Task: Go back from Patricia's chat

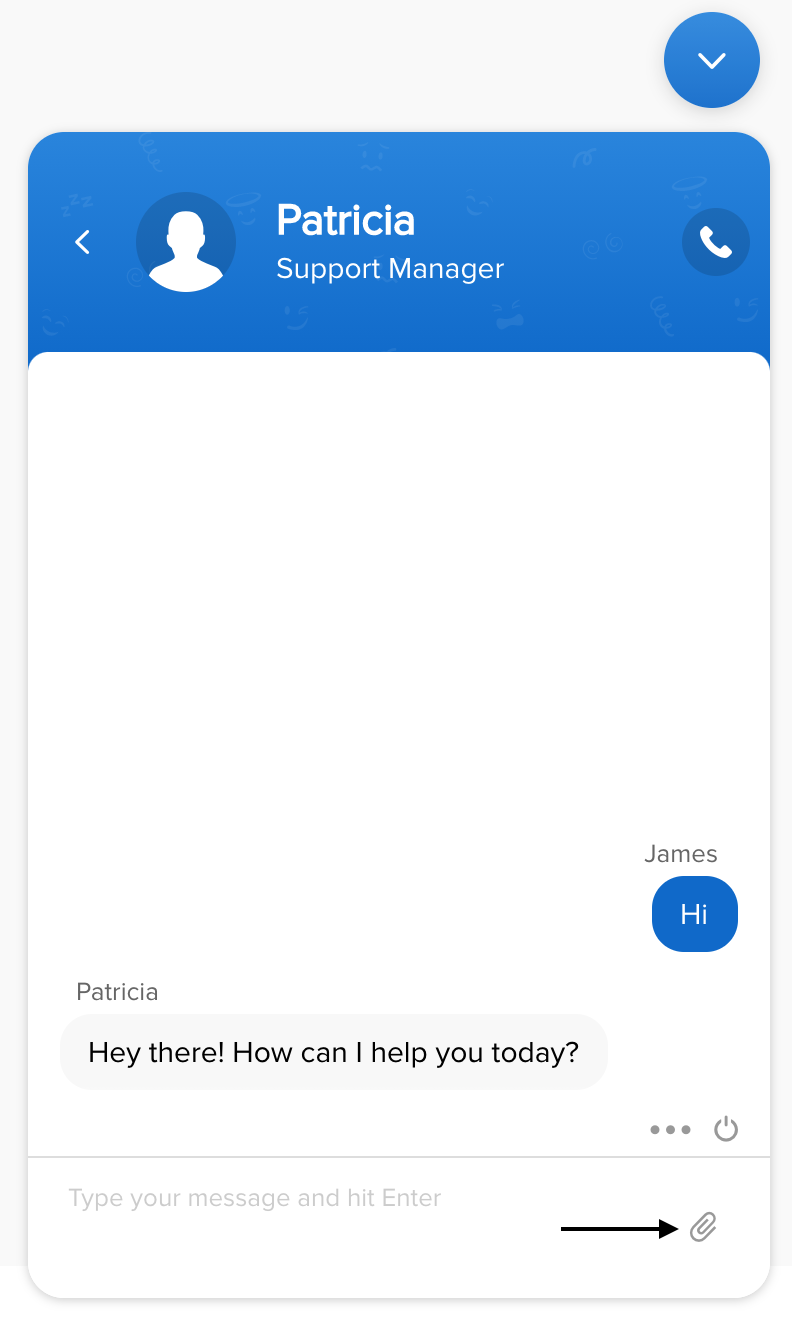Action: click(83, 242)
